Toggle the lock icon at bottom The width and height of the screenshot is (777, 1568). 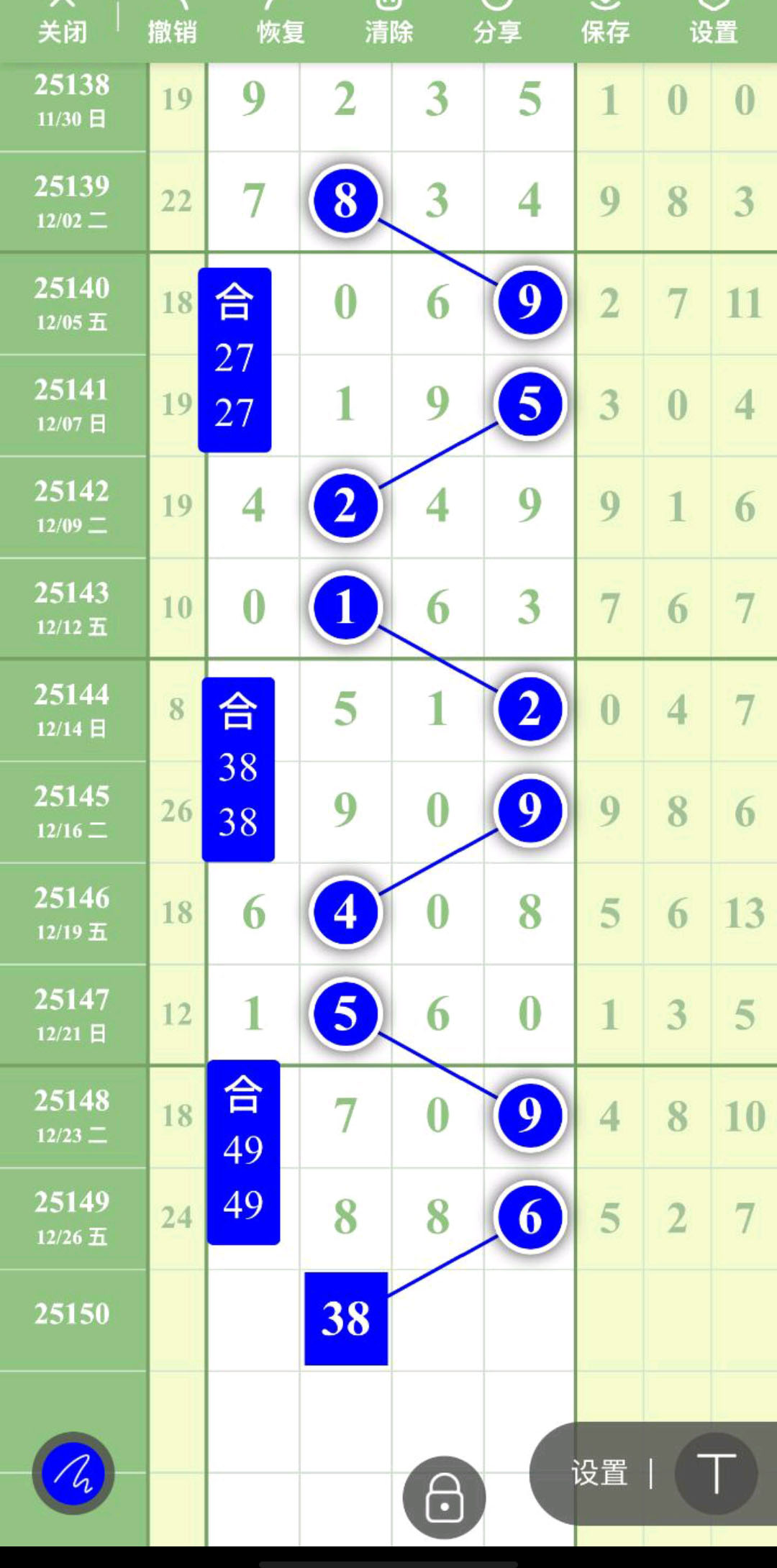(x=444, y=1498)
